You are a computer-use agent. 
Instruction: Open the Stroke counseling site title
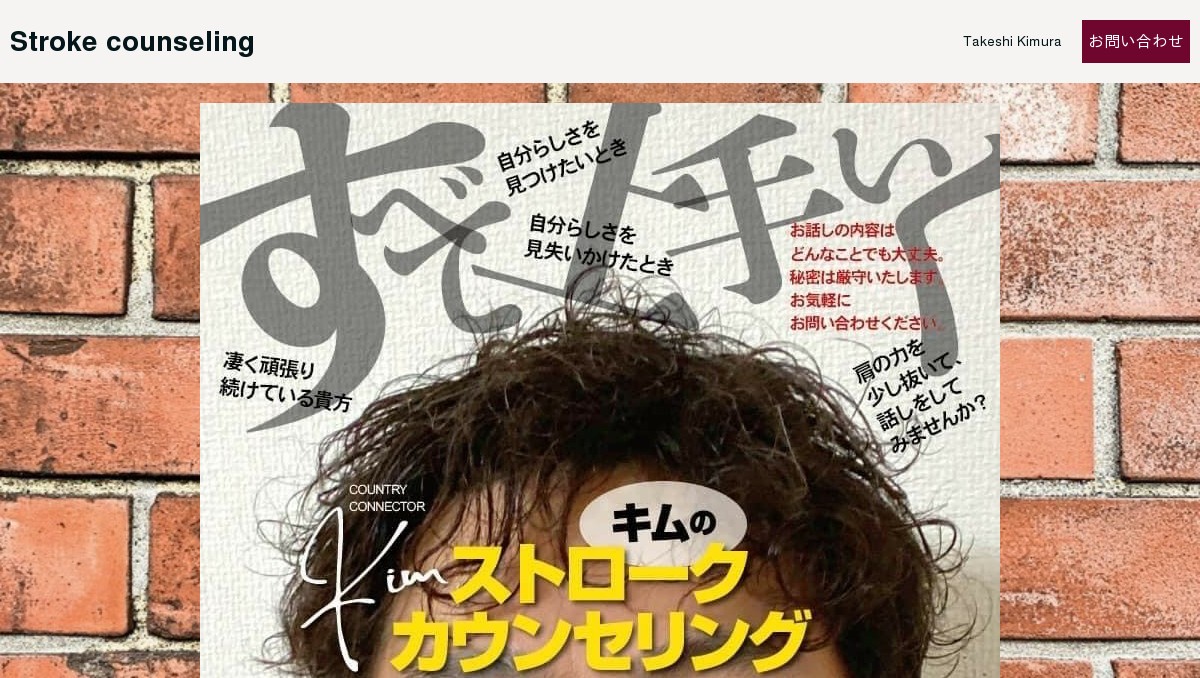[x=132, y=42]
